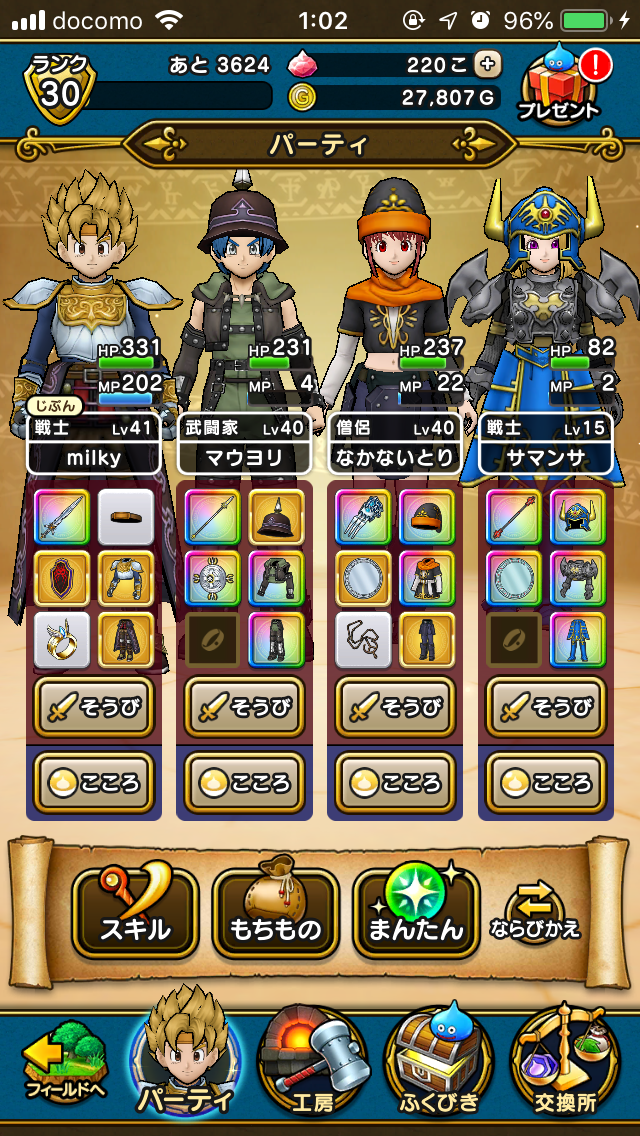640x1136 pixels.
Task: Open こころ for サマンサ
Action: point(546,782)
